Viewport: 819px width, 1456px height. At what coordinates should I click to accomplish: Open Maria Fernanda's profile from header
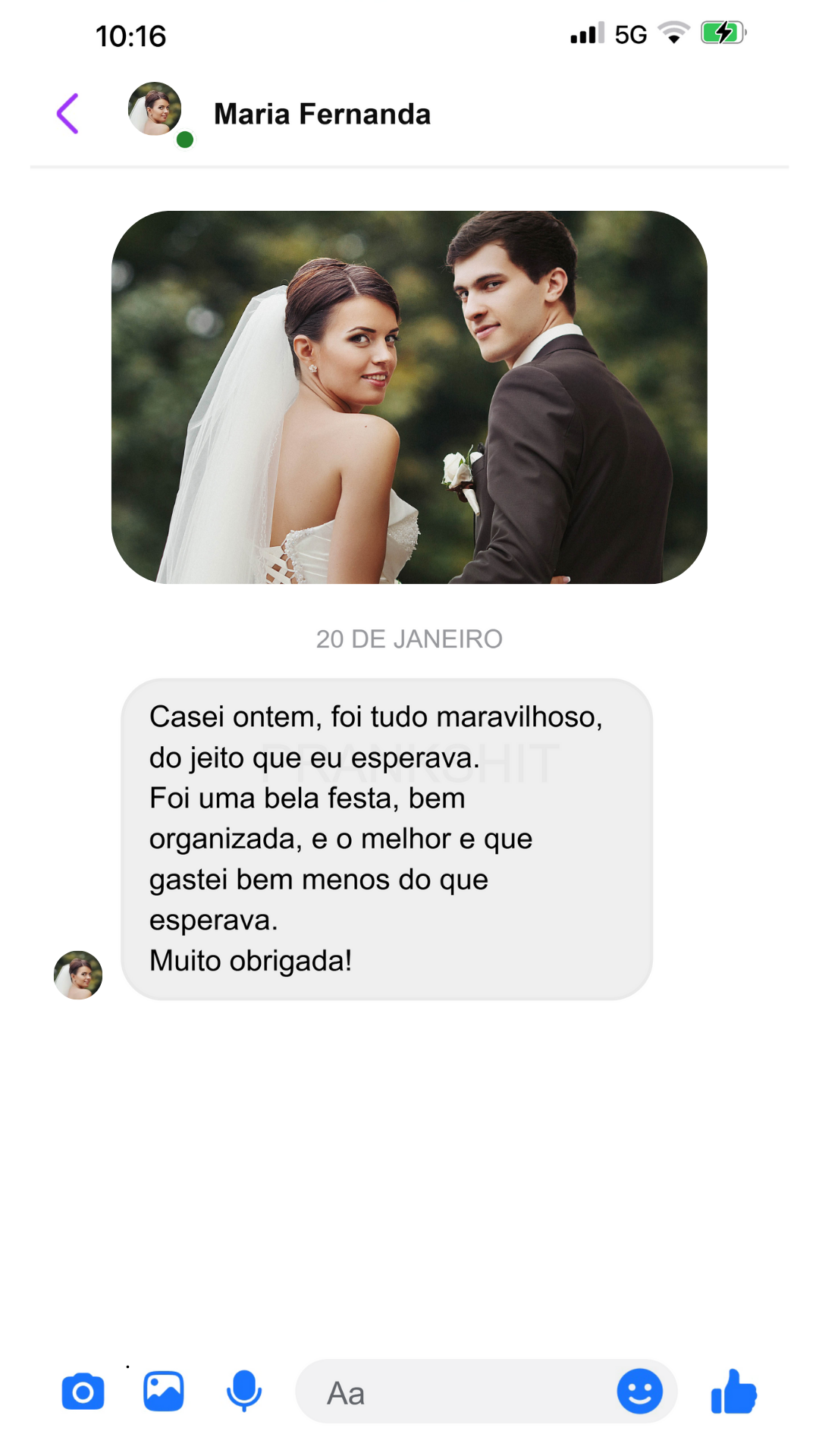[322, 115]
